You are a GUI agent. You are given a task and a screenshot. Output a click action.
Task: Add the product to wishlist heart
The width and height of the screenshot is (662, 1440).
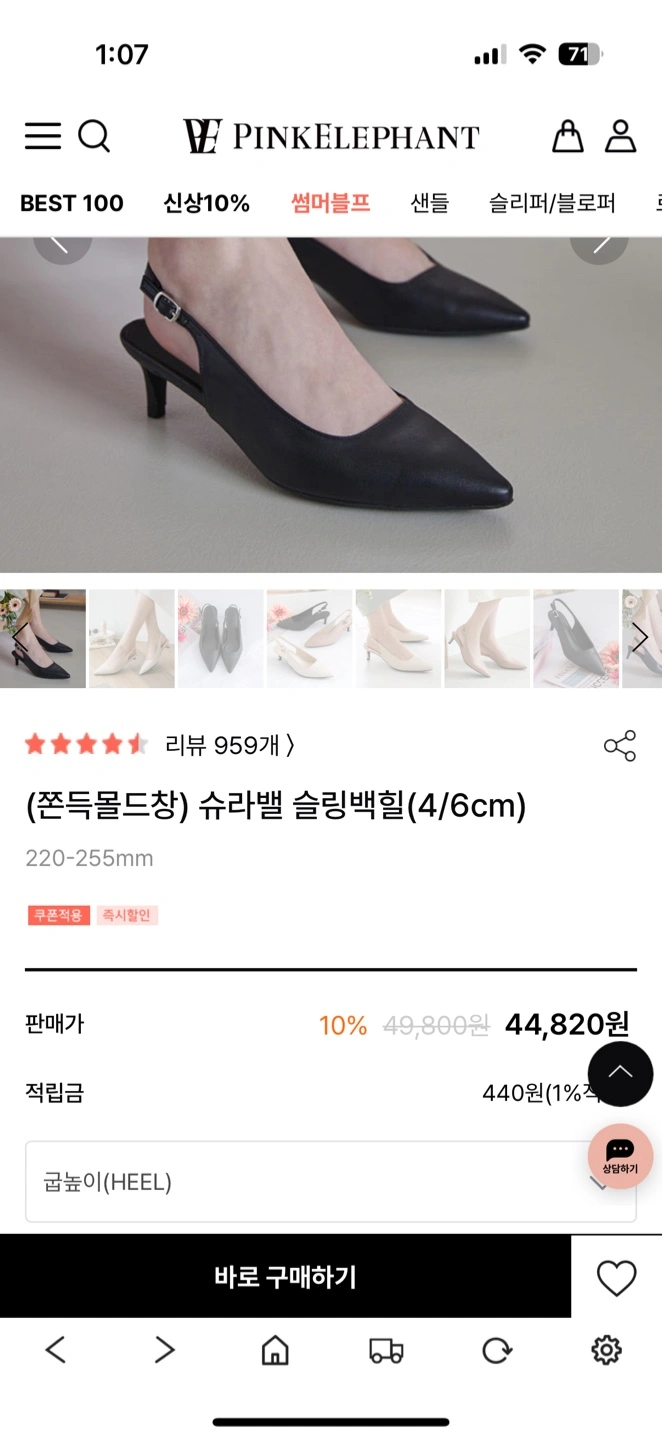(x=616, y=1278)
